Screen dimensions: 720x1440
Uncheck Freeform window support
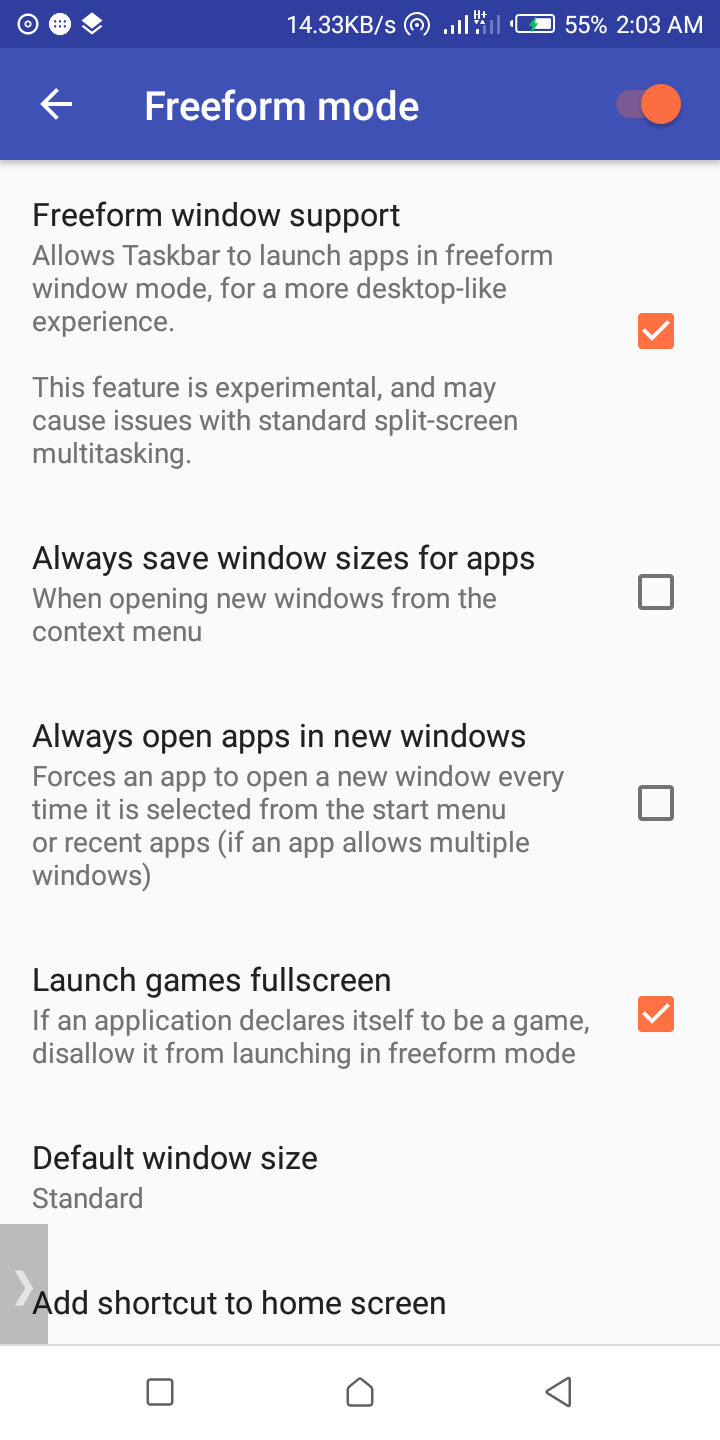pyautogui.click(x=656, y=331)
